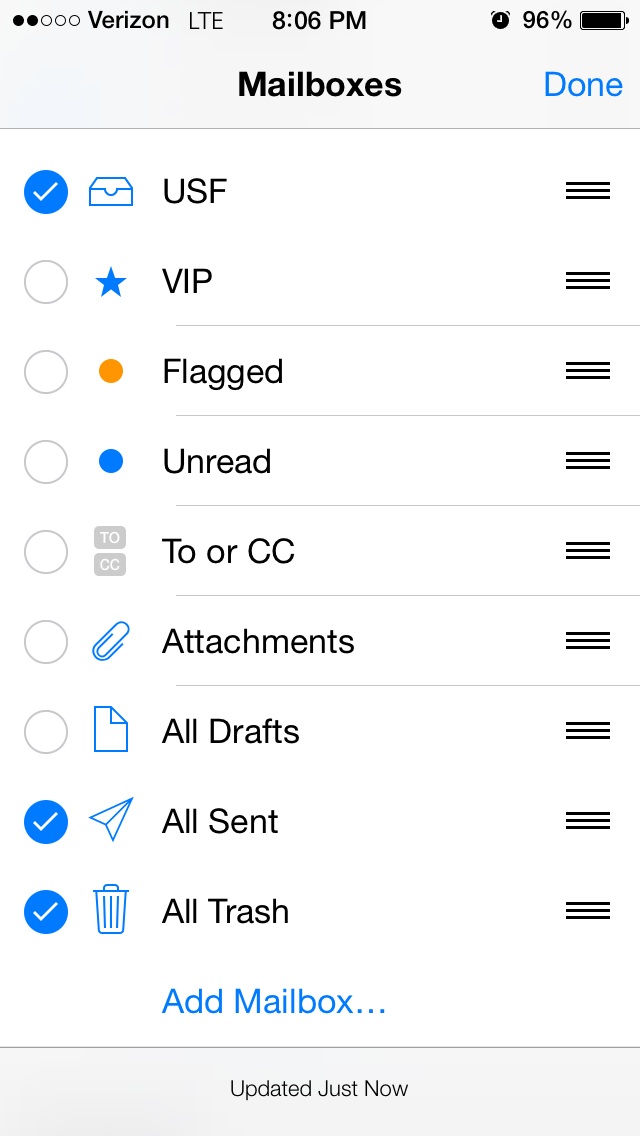Deselect the All Trash mailbox
Viewport: 640px width, 1136px height.
pyautogui.click(x=46, y=912)
